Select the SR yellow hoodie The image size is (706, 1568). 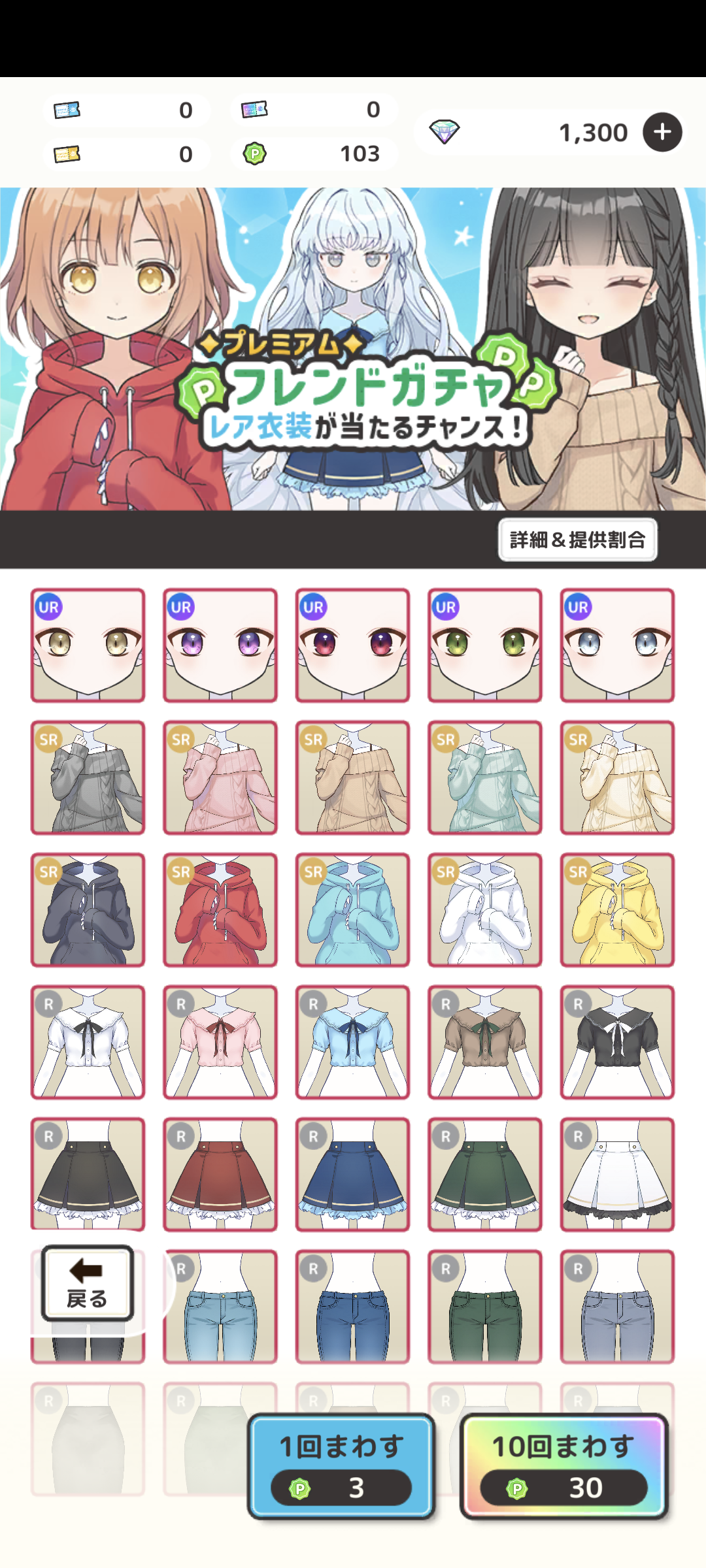tap(617, 910)
